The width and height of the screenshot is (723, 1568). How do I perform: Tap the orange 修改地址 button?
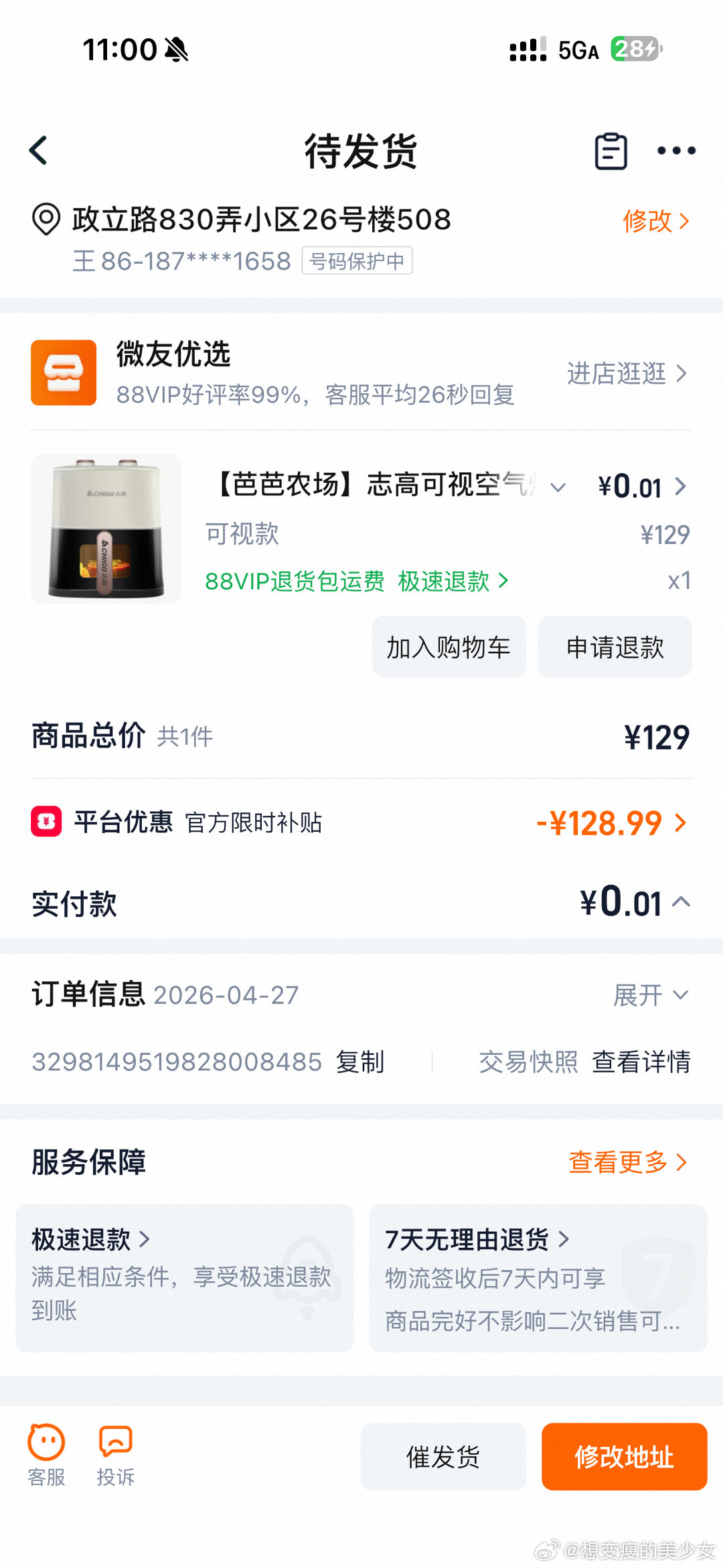click(624, 1457)
